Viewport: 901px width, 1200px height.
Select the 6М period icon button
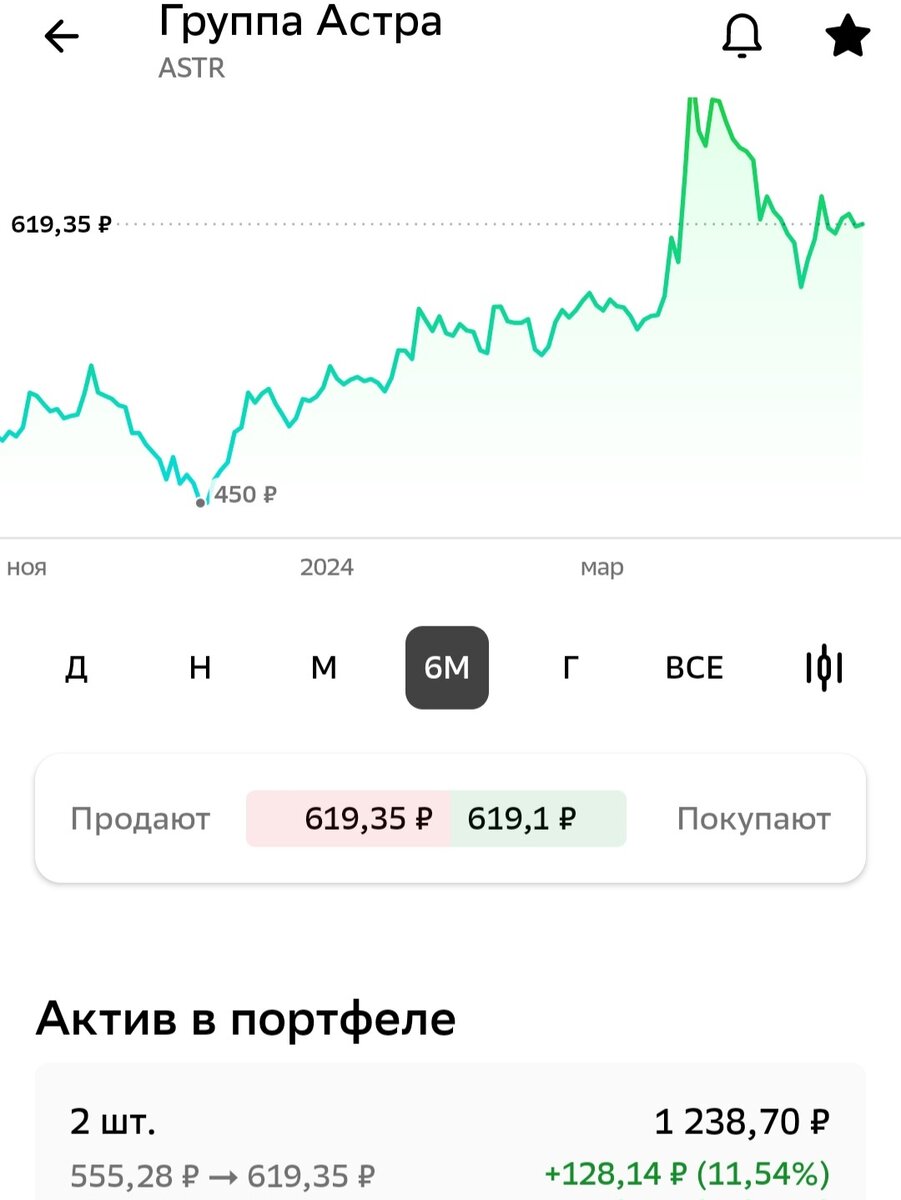447,668
